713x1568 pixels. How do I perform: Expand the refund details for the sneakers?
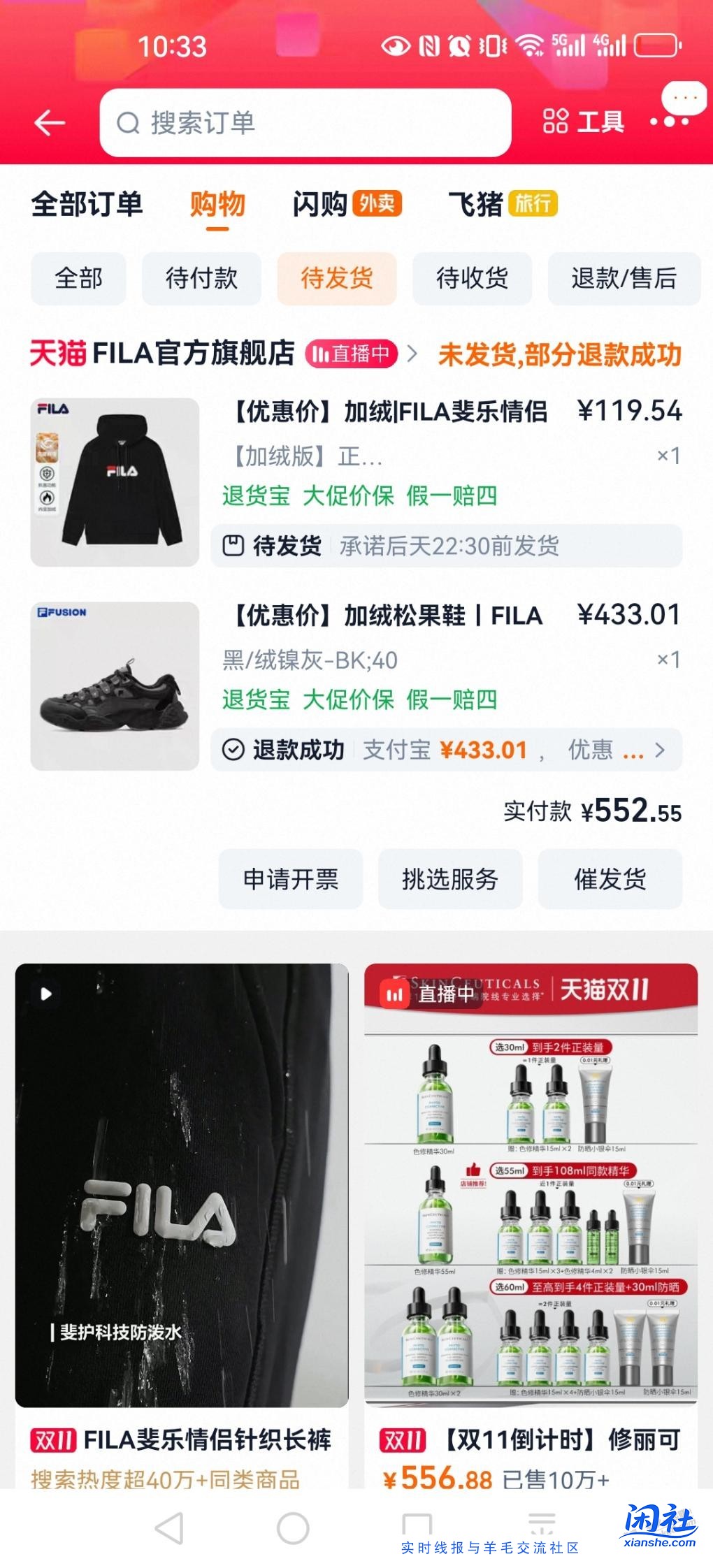(x=660, y=750)
